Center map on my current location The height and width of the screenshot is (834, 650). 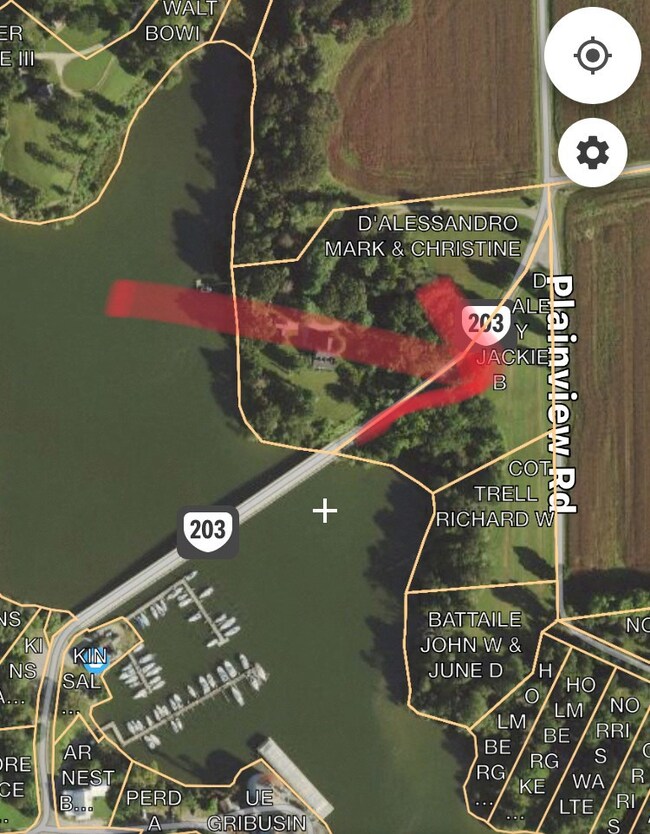[x=592, y=55]
